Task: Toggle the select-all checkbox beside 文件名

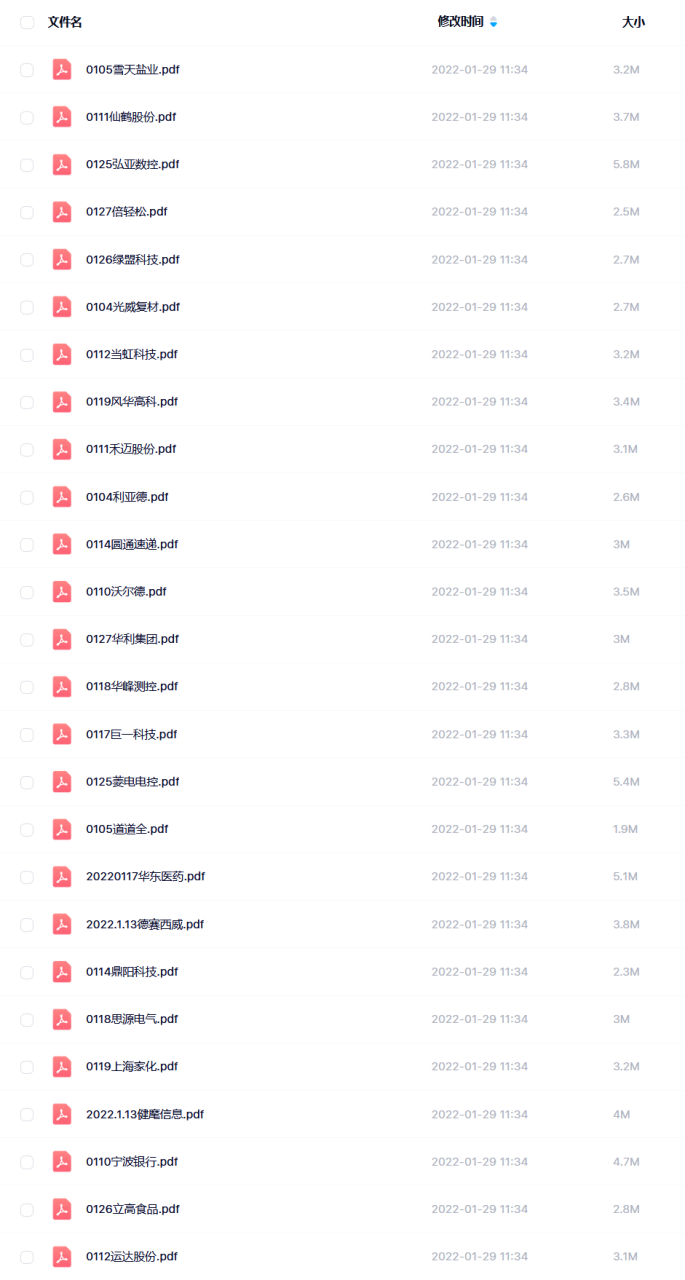Action: point(27,22)
